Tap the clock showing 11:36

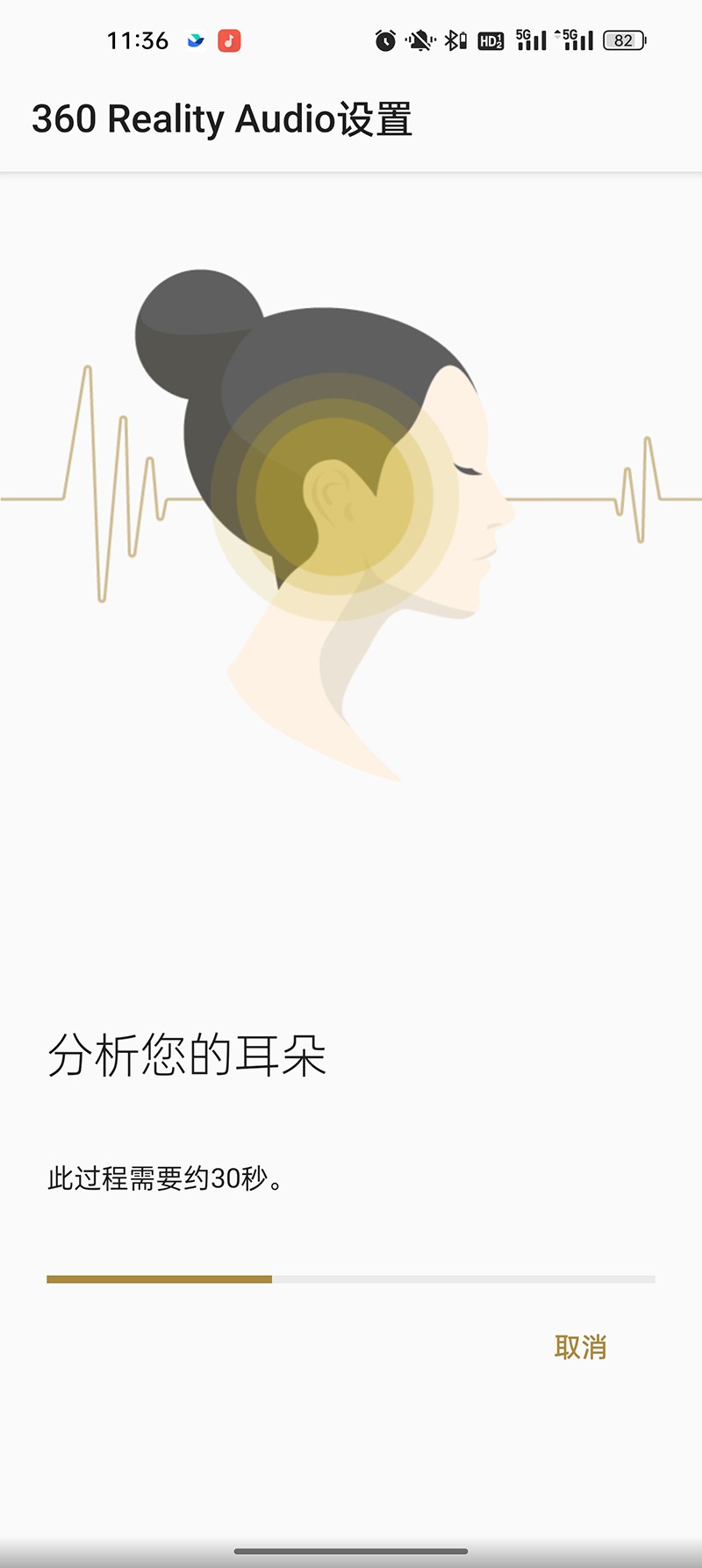(140, 39)
